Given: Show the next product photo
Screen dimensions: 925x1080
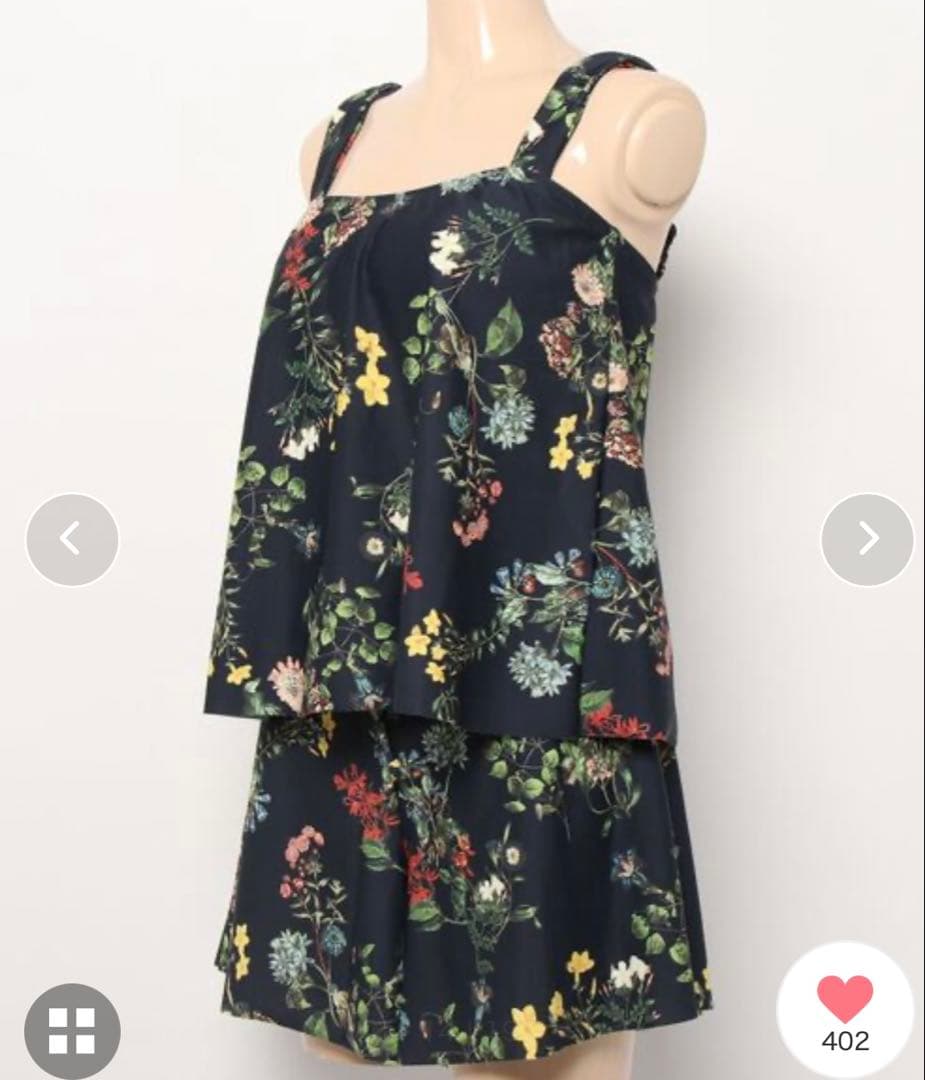Looking at the screenshot, I should pos(867,539).
